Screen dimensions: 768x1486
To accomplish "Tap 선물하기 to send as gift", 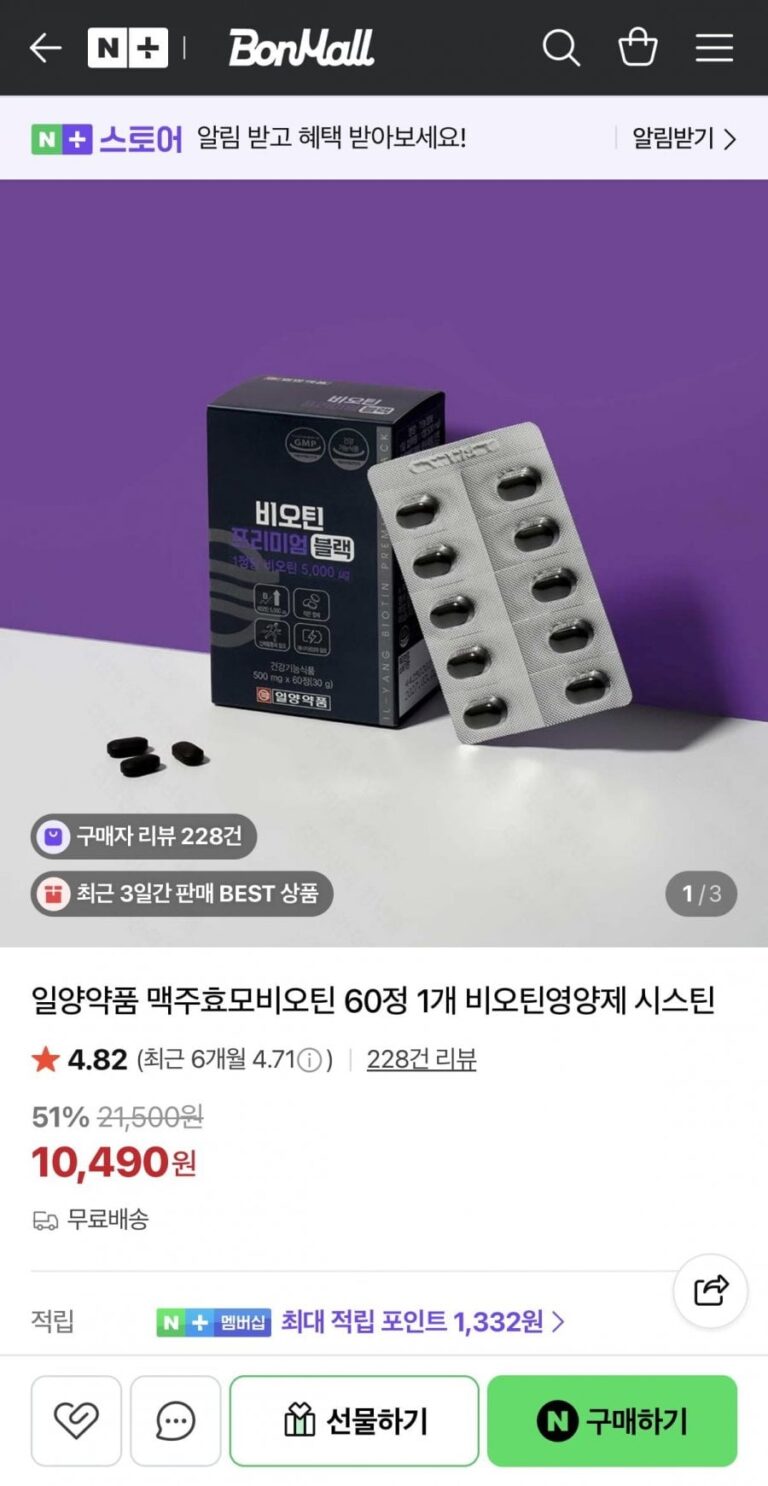I will pos(354,1420).
